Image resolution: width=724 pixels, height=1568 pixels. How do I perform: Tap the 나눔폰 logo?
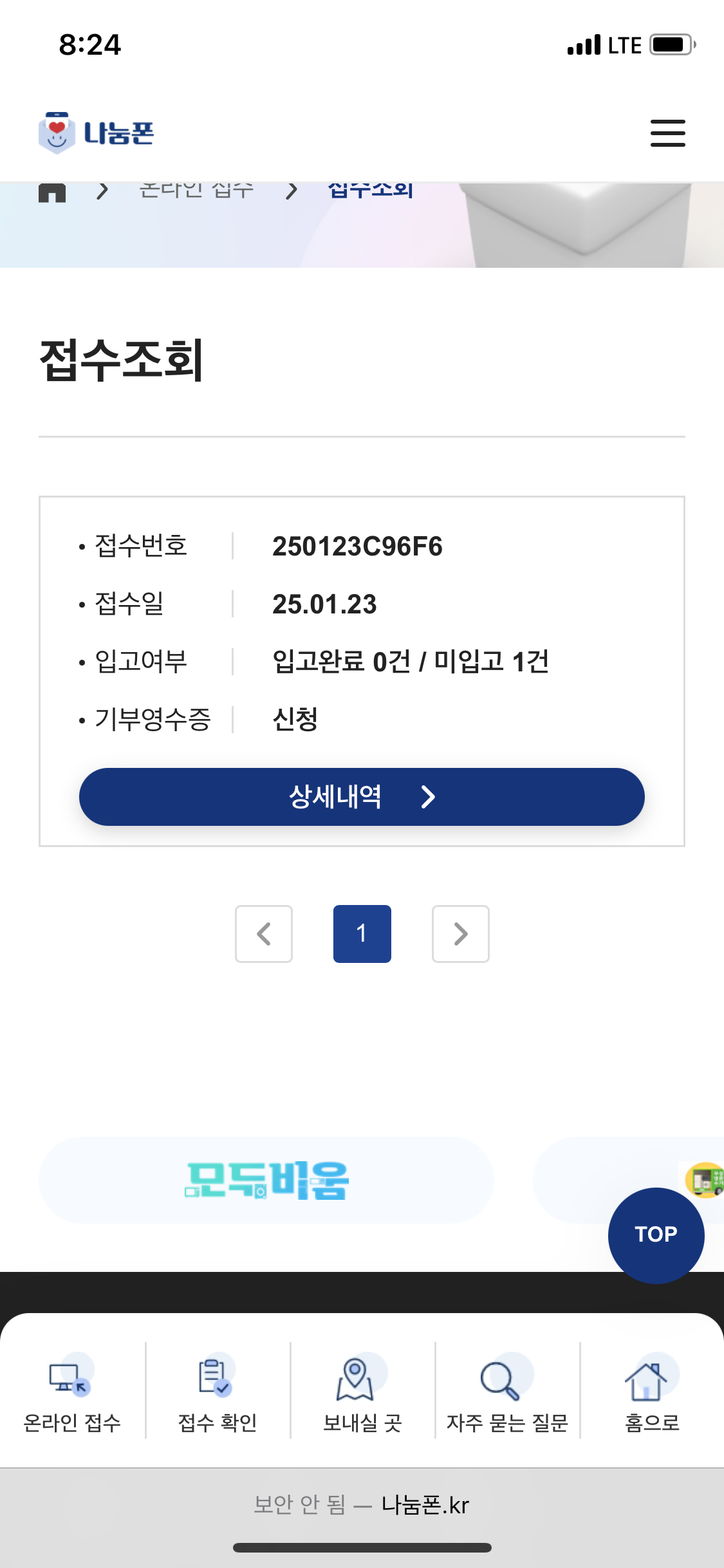97,133
